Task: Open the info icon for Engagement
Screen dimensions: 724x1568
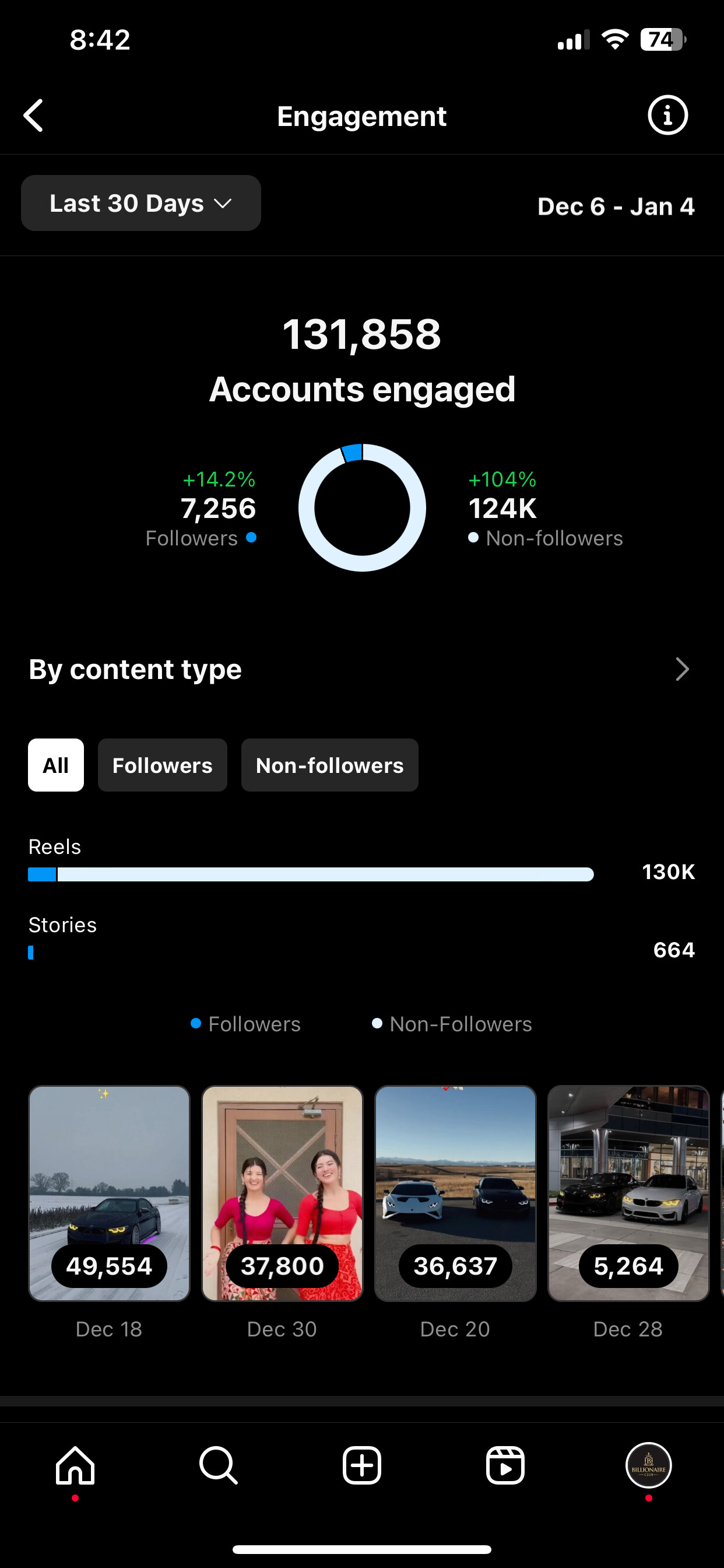Action: coord(667,115)
